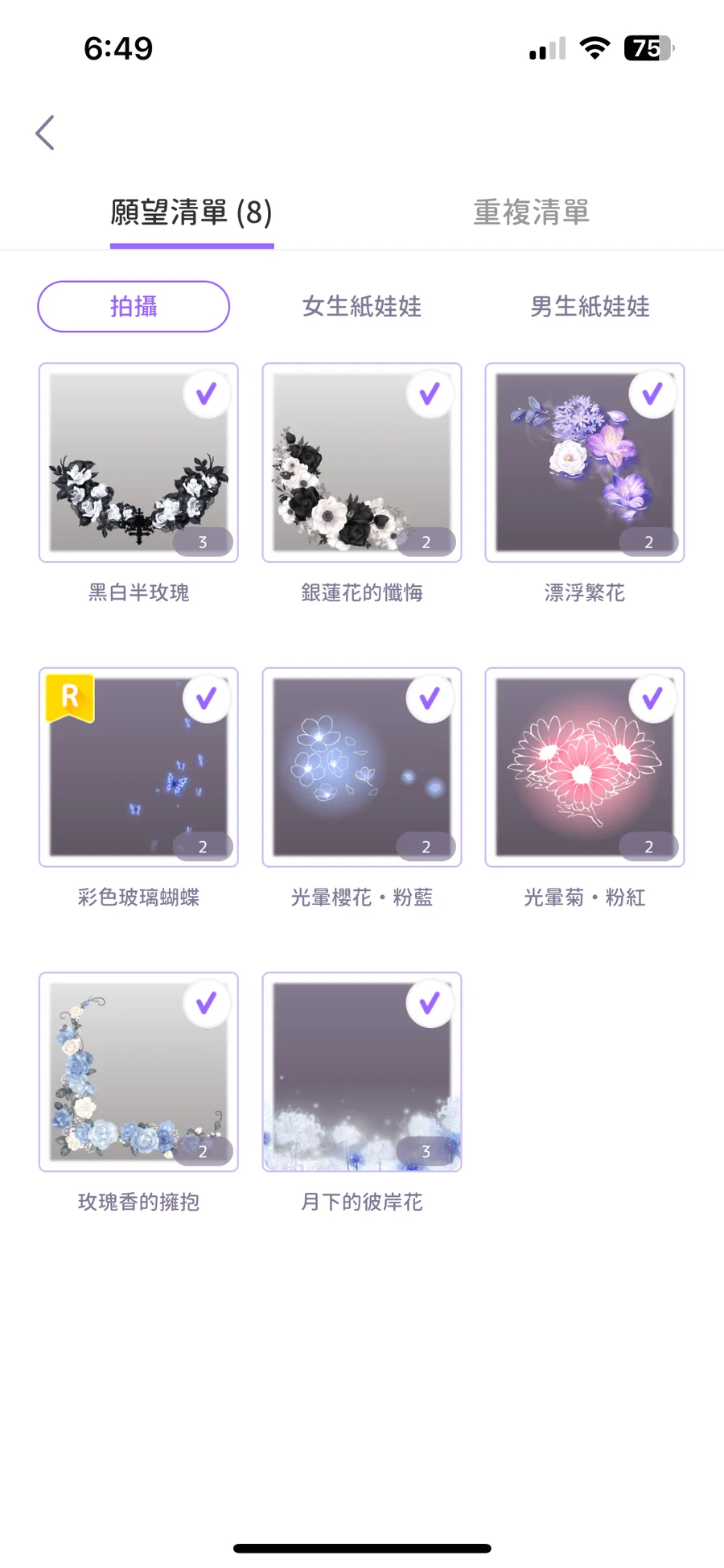Uncheck the wishlist mark on 黑白半玫瑰
Image resolution: width=724 pixels, height=1568 pixels.
point(207,394)
